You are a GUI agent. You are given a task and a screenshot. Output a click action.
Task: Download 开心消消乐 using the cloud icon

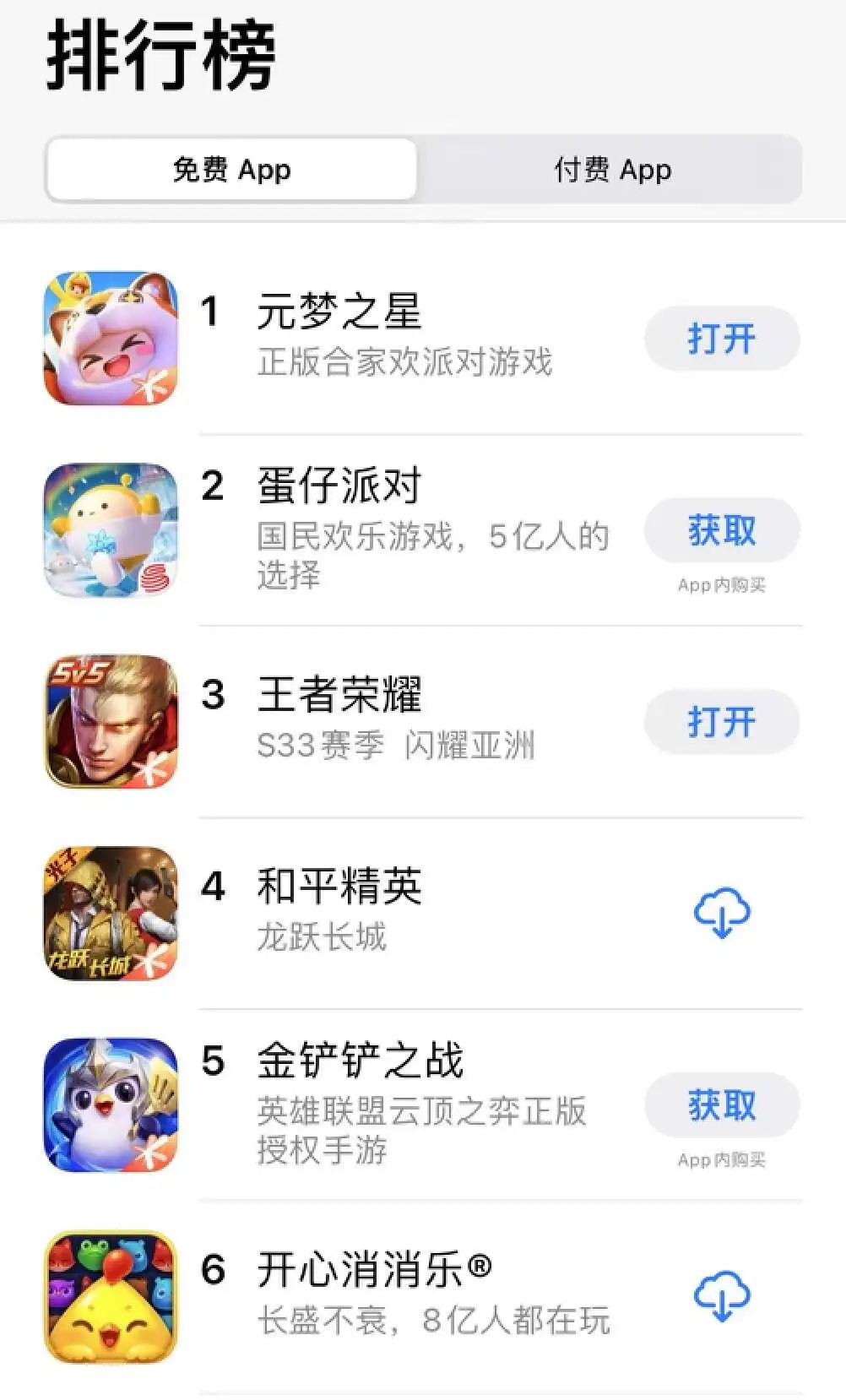pos(721,1297)
